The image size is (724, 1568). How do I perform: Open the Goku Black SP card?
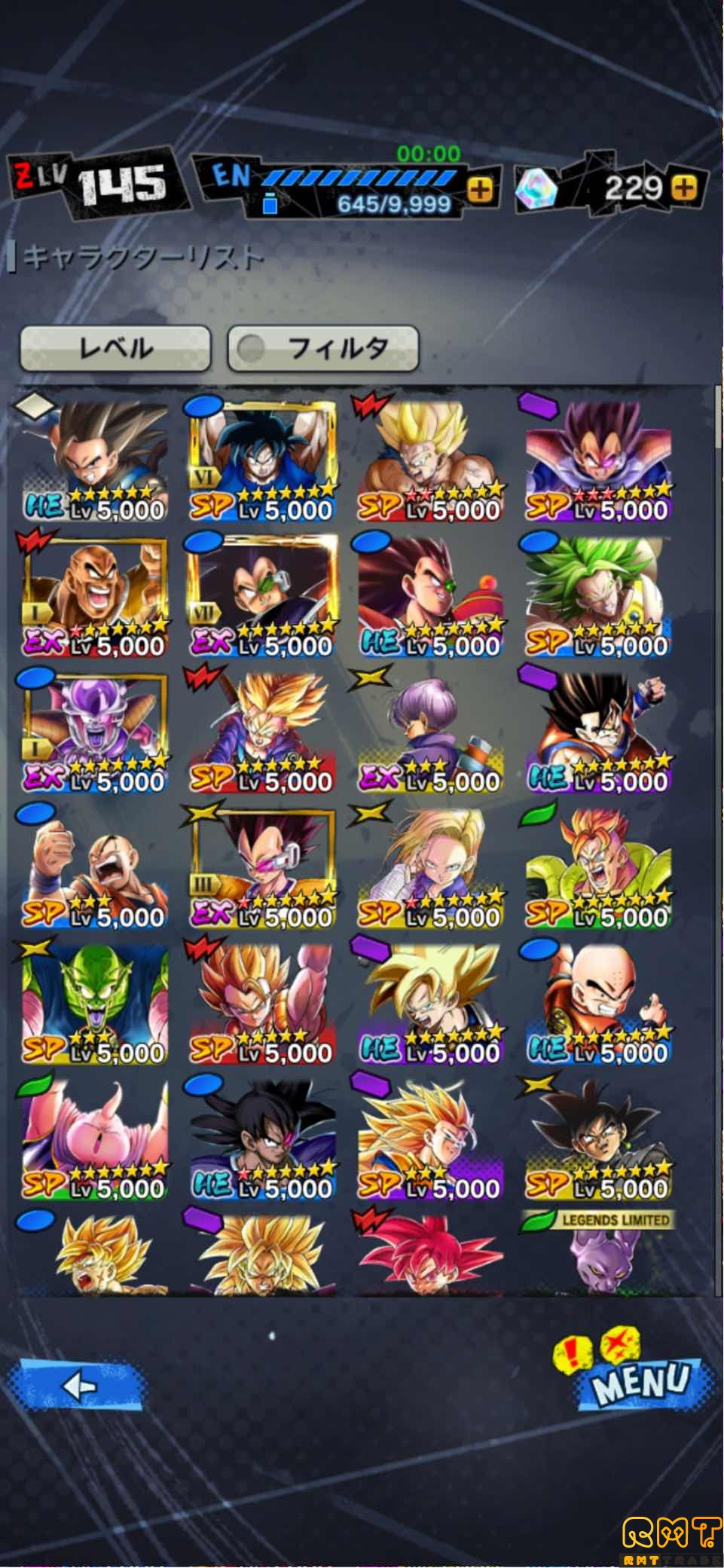pyautogui.click(x=597, y=1138)
